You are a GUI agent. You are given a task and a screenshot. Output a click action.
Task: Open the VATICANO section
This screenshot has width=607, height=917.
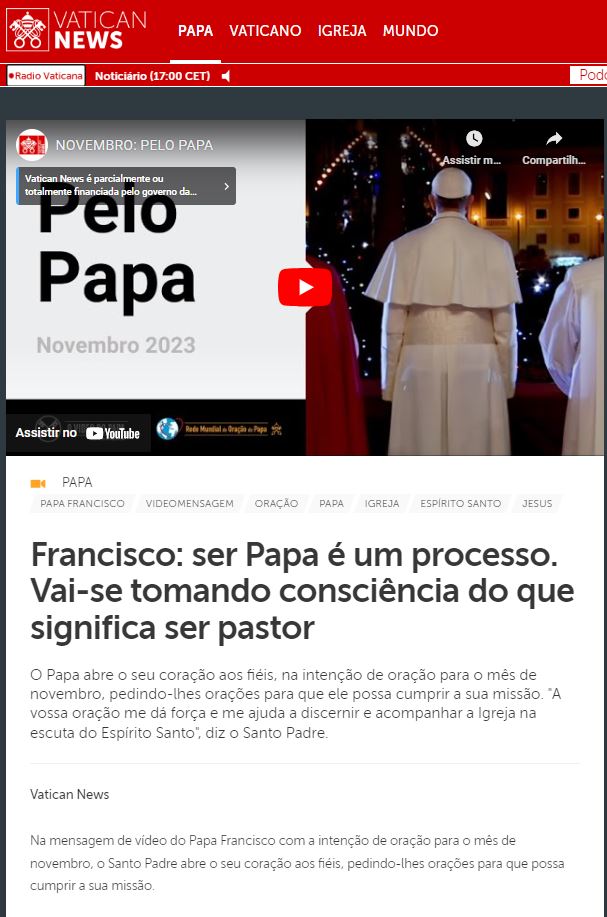[265, 31]
